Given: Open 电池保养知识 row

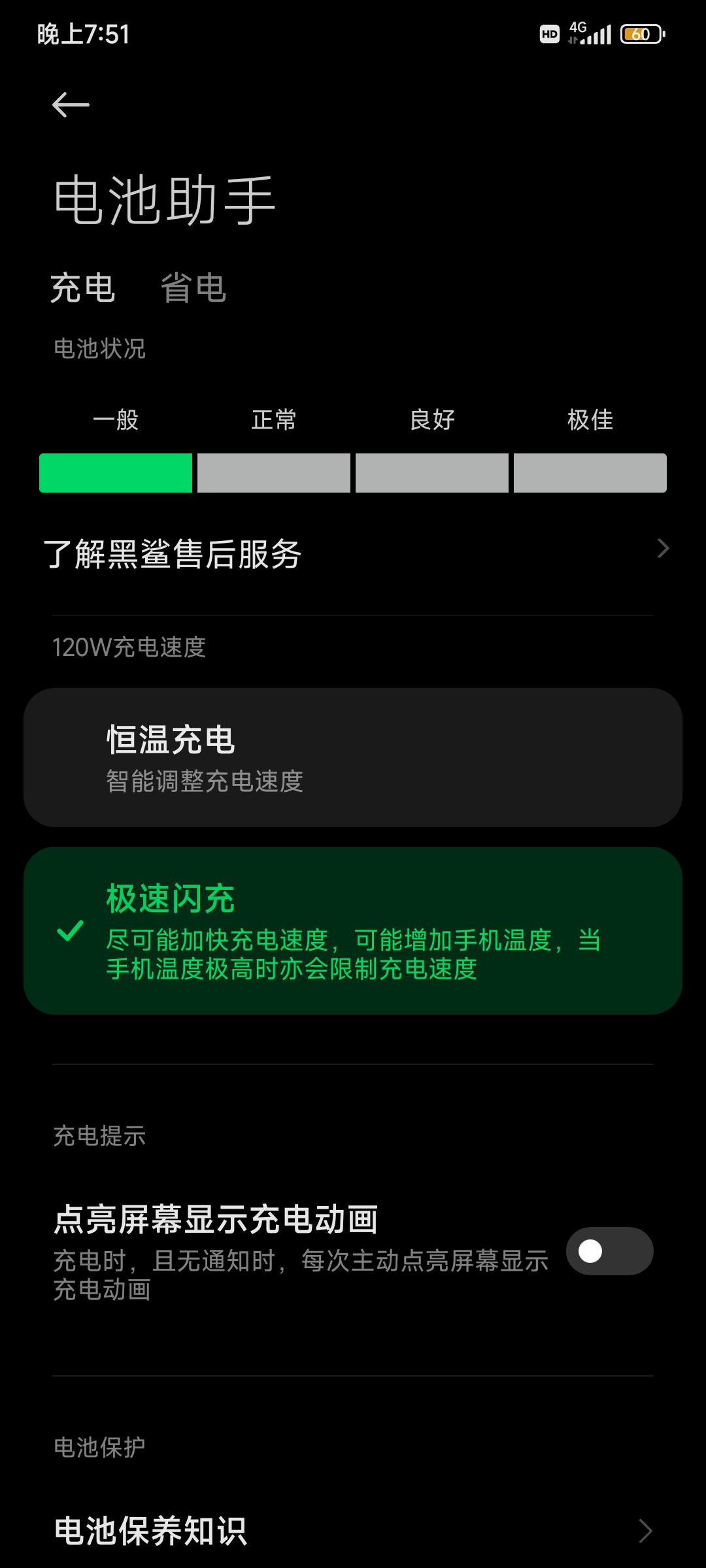Looking at the screenshot, I should tap(353, 1530).
